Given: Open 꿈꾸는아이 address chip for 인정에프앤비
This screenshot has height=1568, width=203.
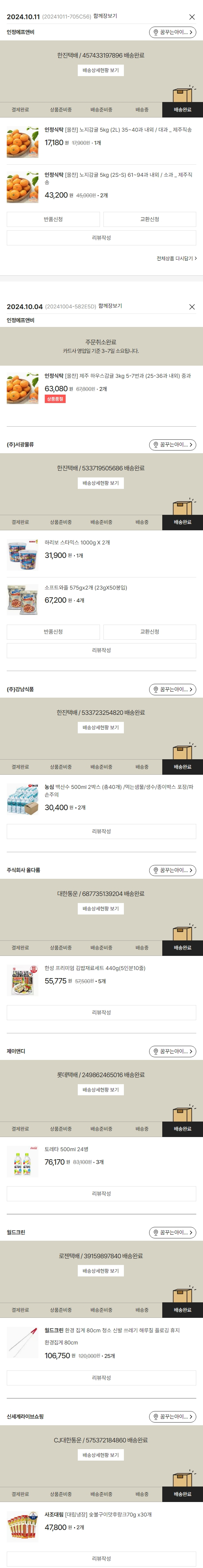Looking at the screenshot, I should [x=173, y=32].
